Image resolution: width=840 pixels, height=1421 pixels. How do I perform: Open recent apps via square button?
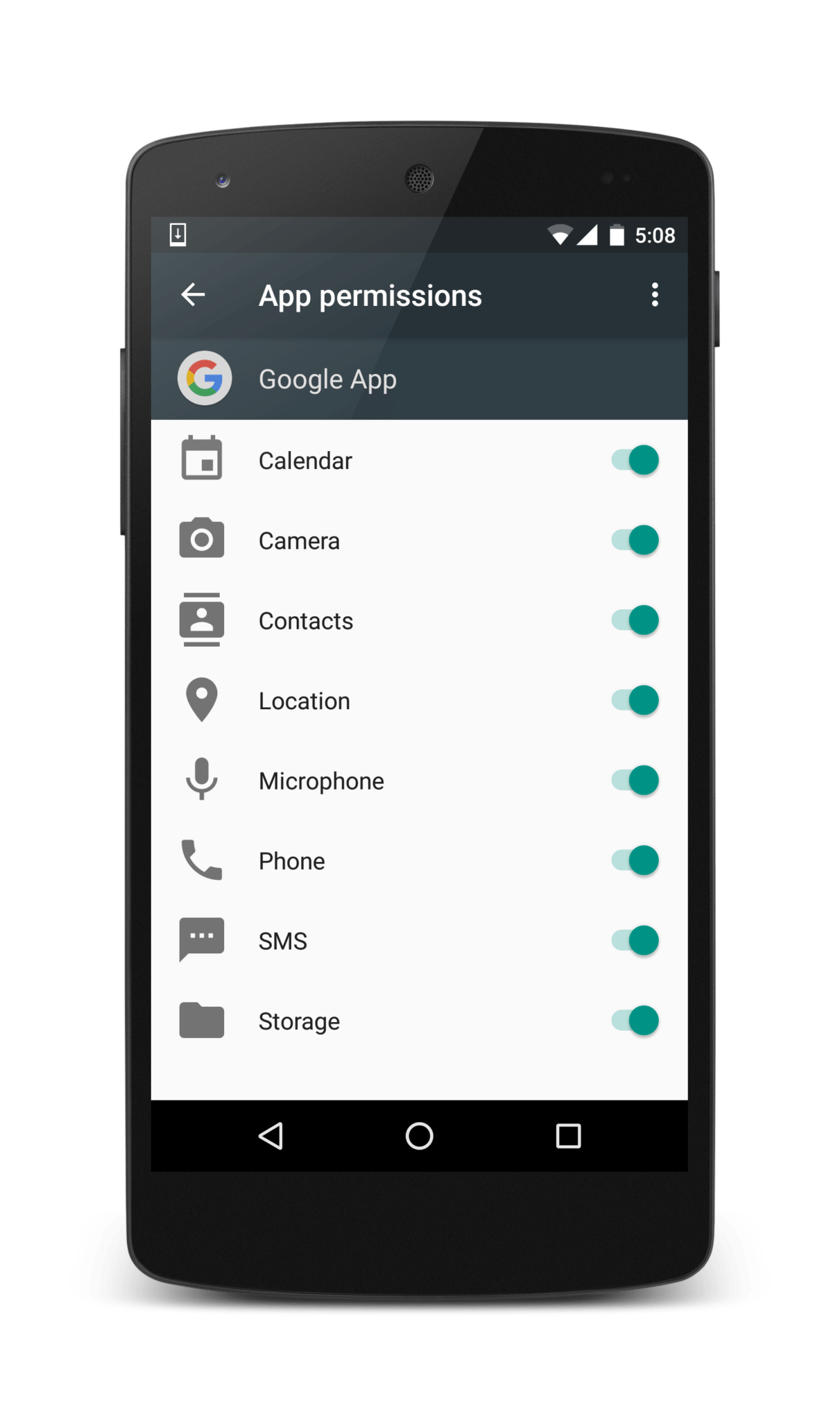tap(568, 1136)
